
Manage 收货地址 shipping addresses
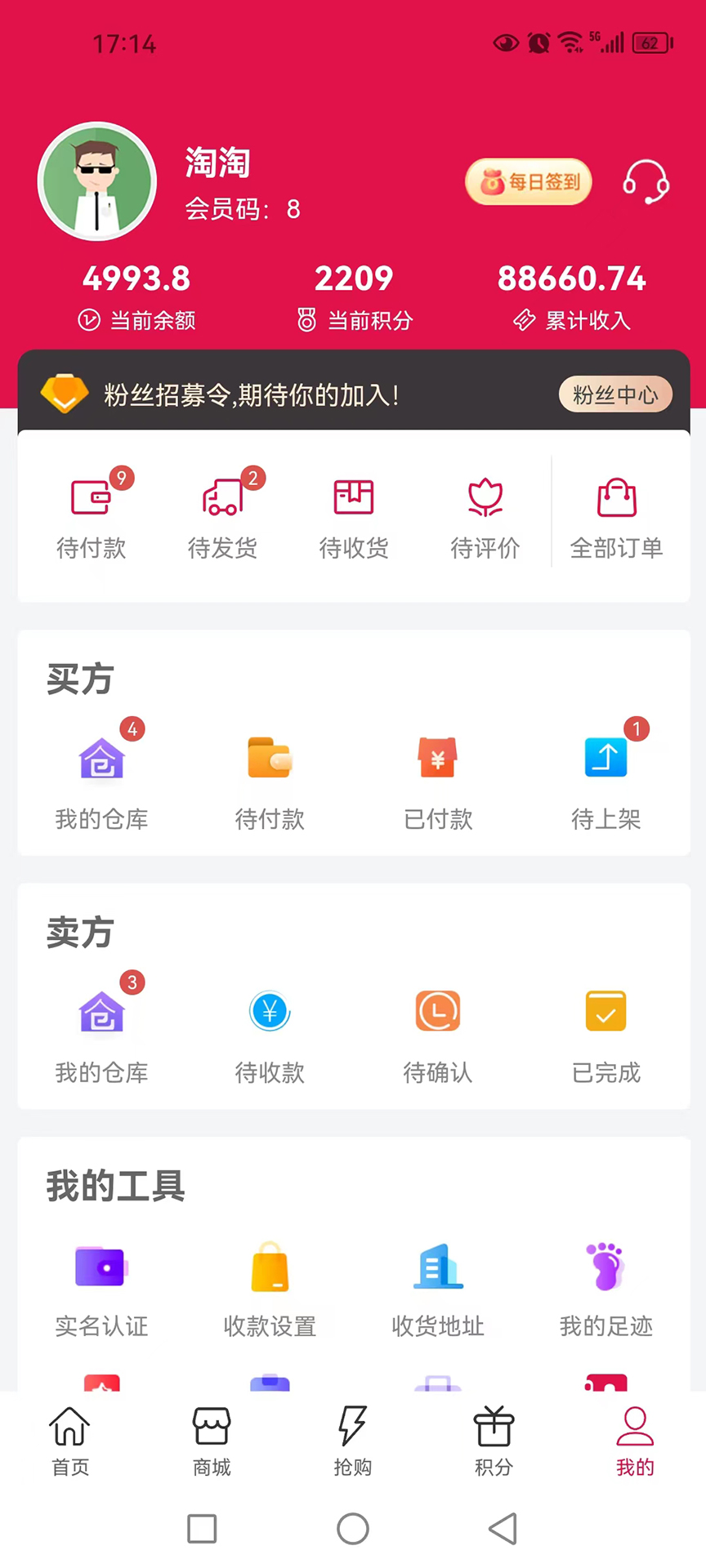coord(438,1286)
